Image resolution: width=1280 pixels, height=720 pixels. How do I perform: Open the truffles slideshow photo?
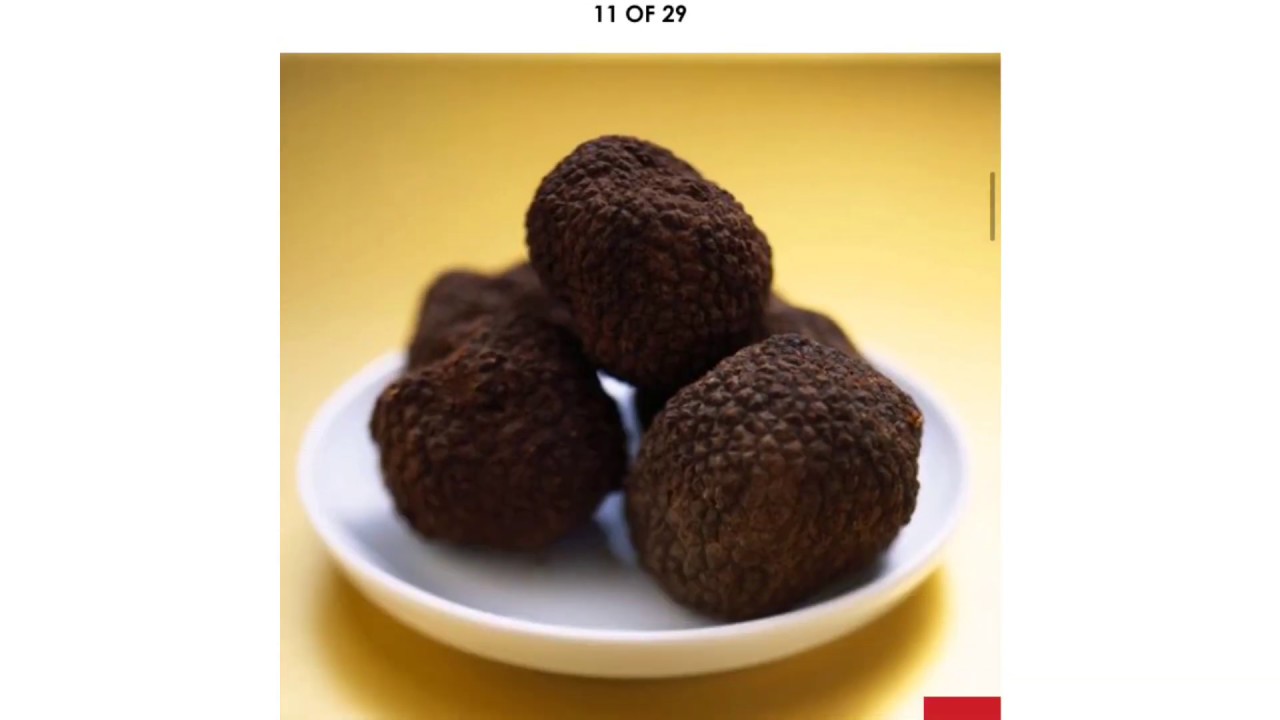pyautogui.click(x=640, y=385)
